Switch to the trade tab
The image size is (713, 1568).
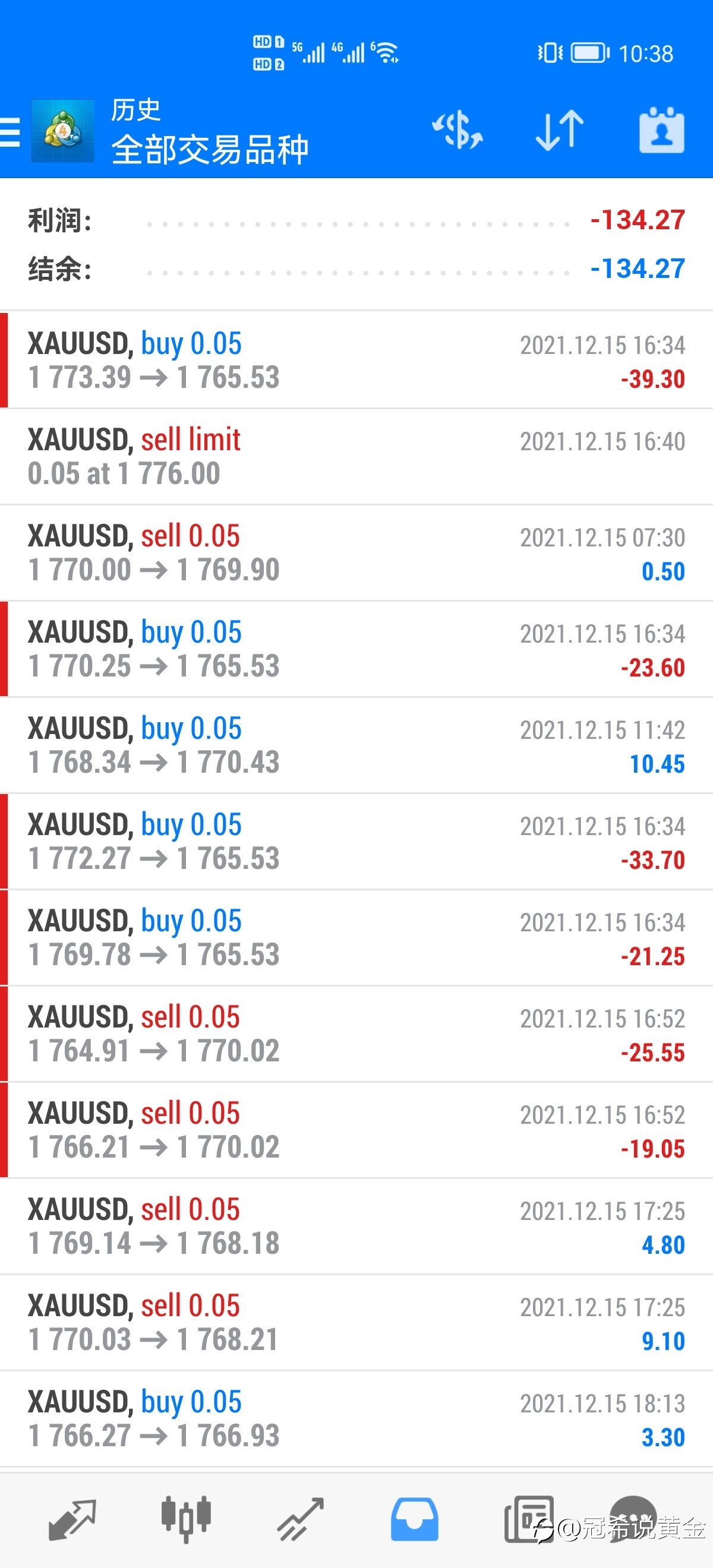pyautogui.click(x=300, y=1519)
